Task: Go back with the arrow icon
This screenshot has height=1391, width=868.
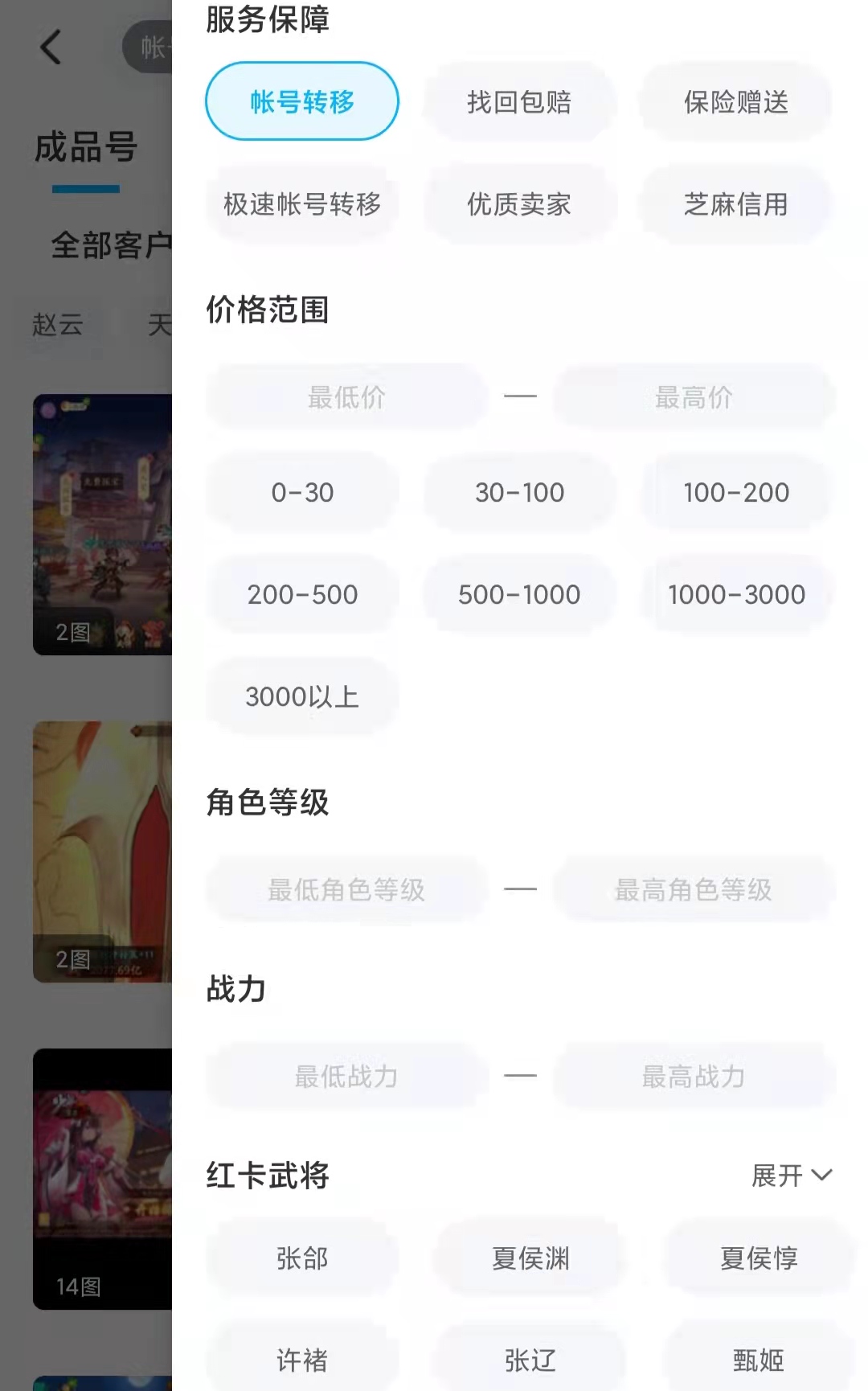Action: pos(51,47)
